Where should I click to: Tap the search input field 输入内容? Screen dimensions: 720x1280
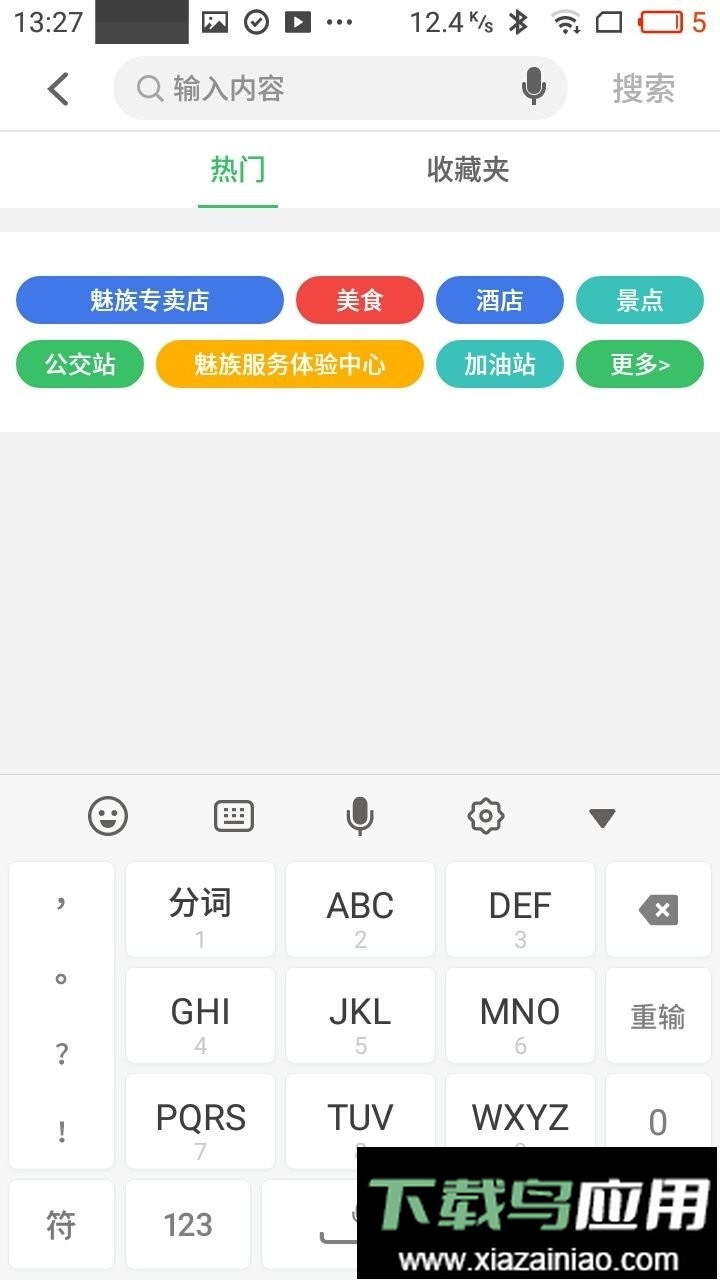pos(300,88)
